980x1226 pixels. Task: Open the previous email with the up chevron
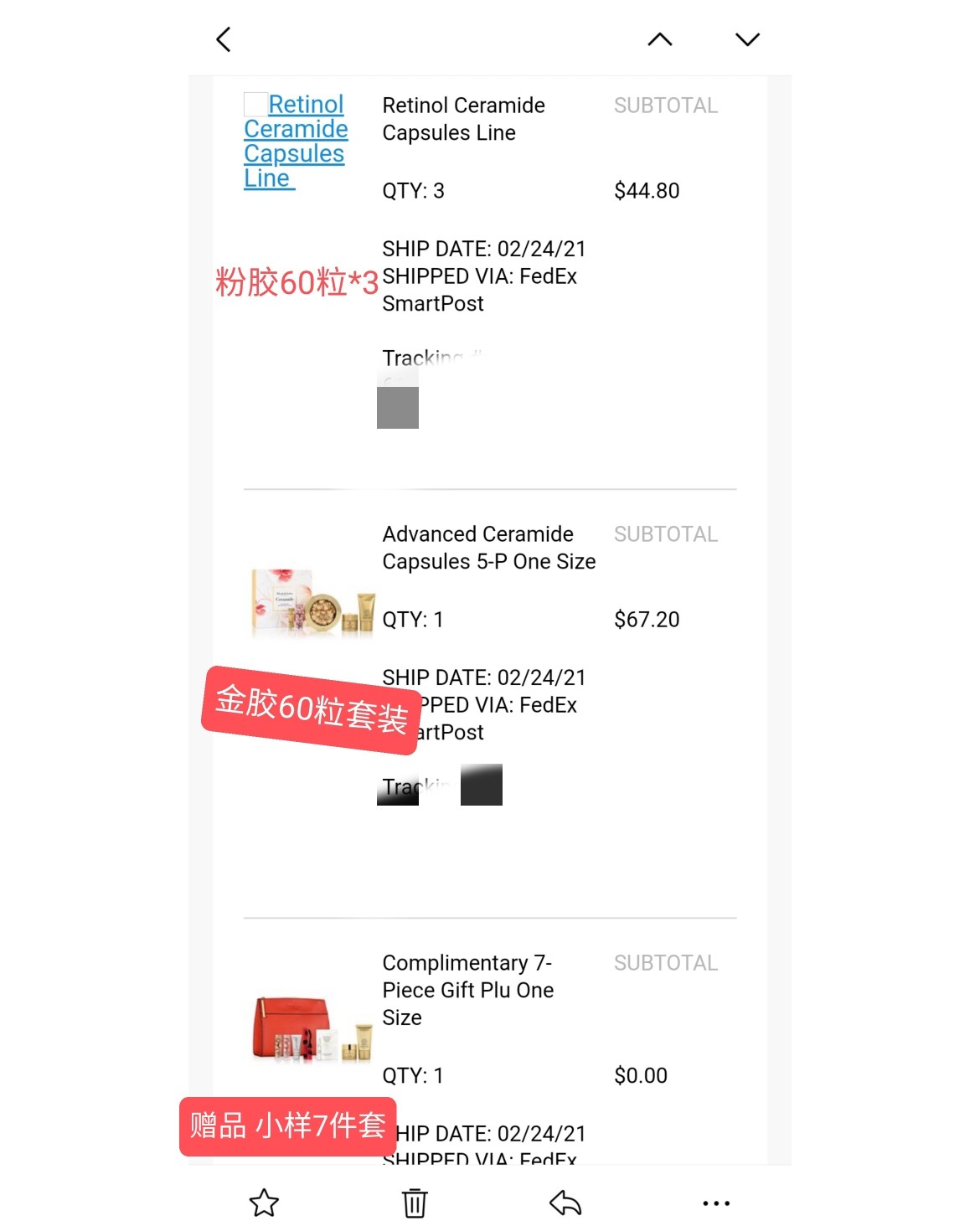[660, 39]
